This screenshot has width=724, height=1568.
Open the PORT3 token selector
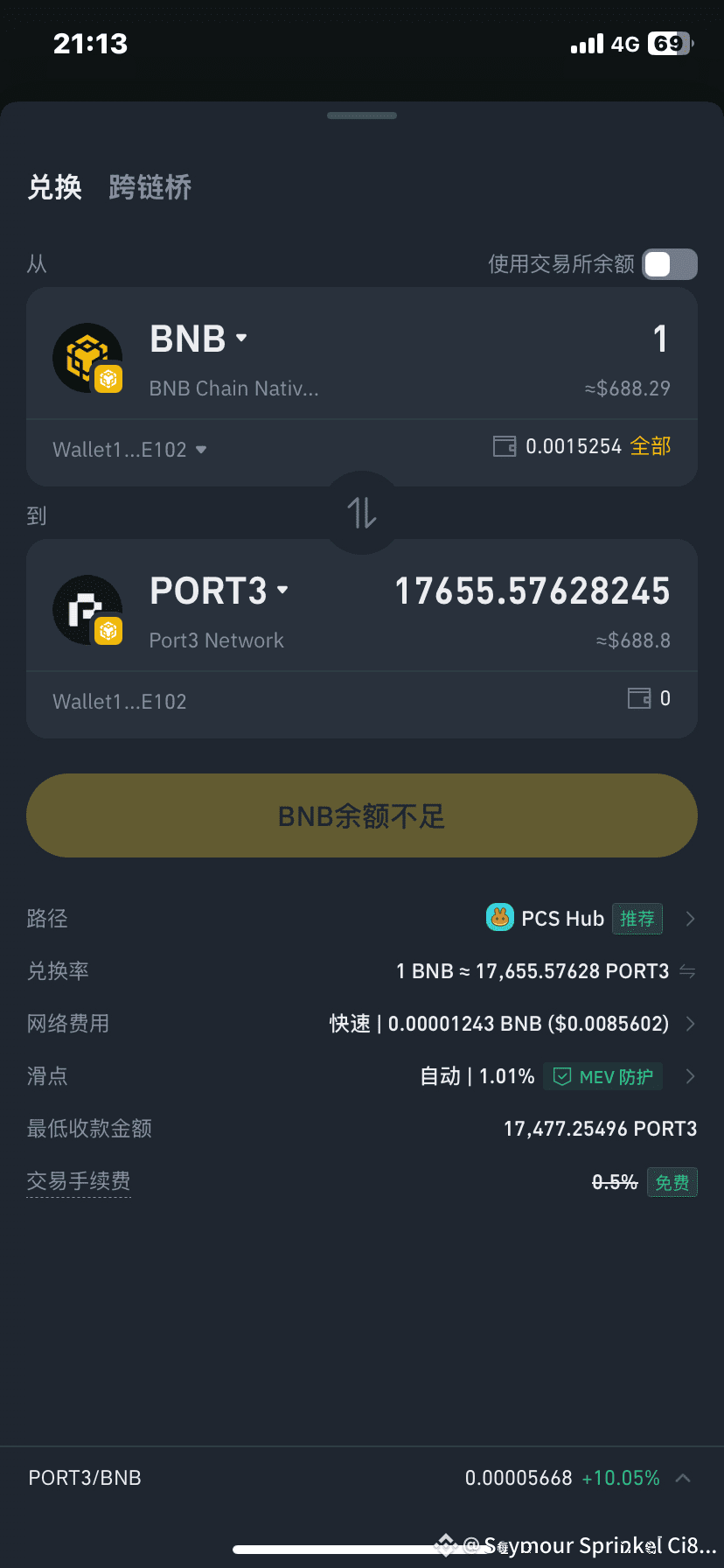point(219,591)
